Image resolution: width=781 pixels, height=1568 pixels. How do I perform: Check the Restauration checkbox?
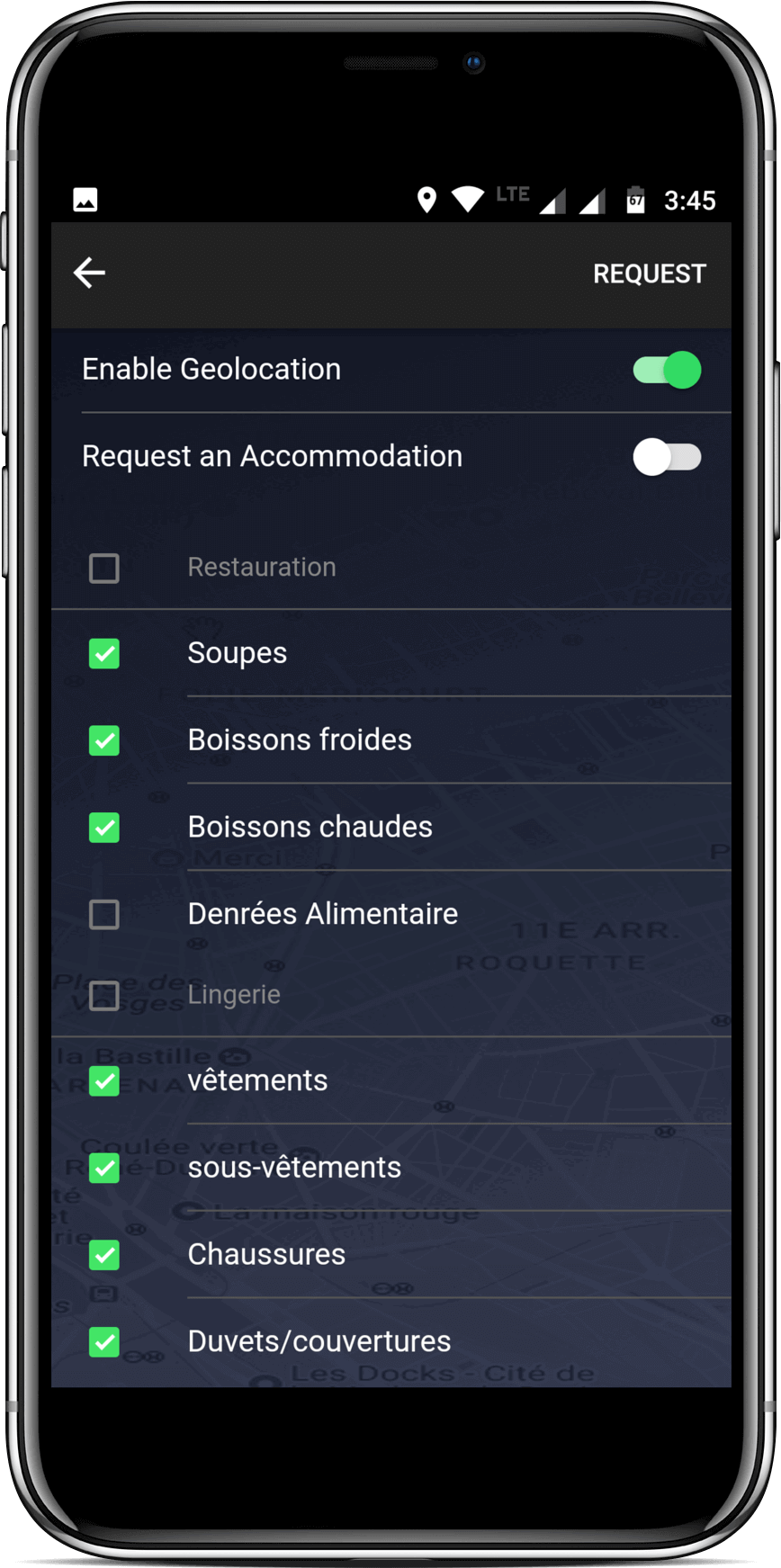[x=104, y=568]
